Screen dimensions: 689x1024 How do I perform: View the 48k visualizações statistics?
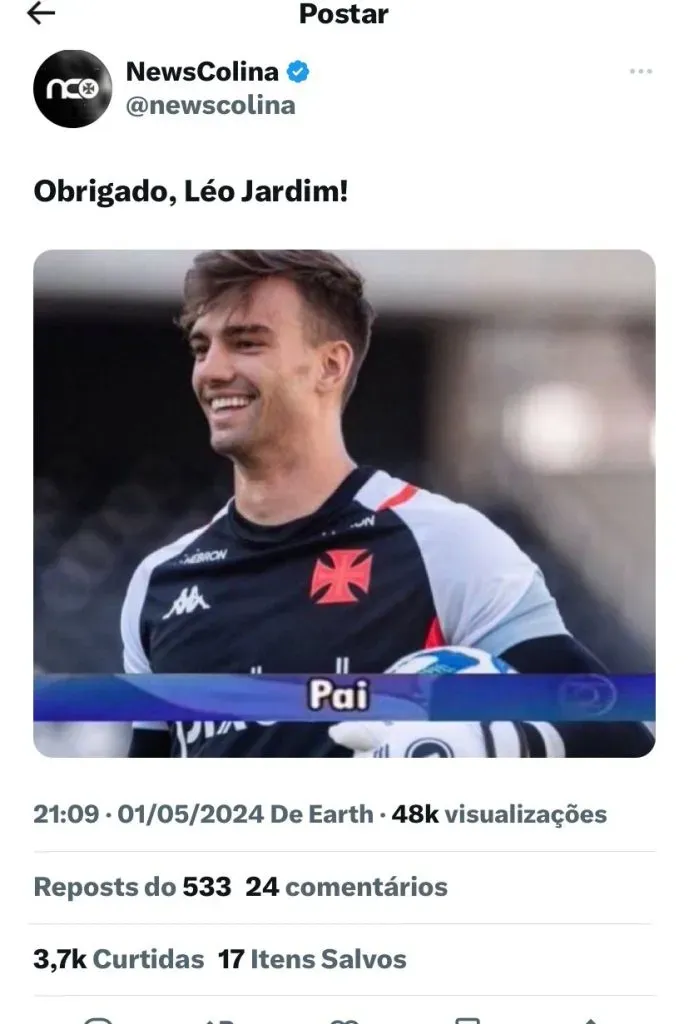tap(499, 814)
